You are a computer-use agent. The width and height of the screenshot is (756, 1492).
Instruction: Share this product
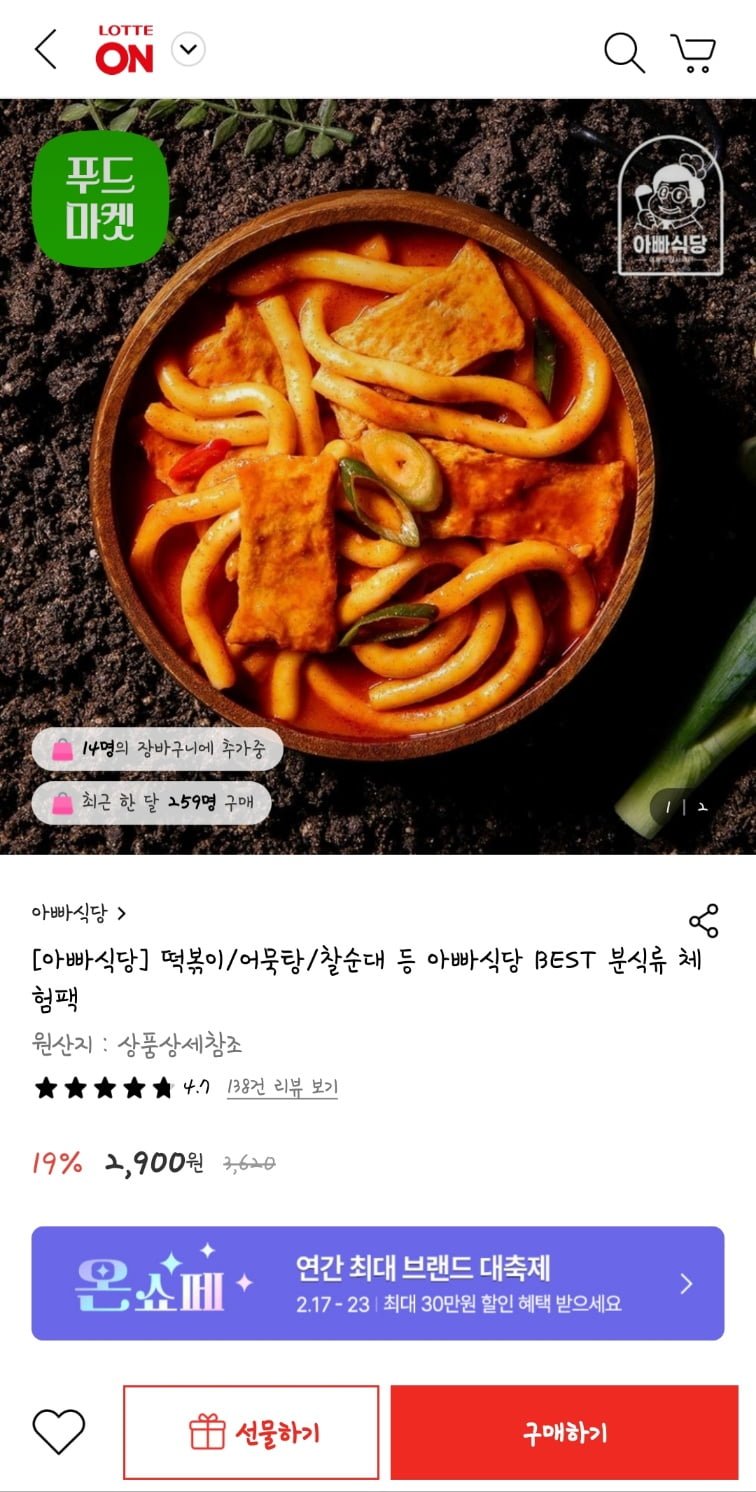pyautogui.click(x=704, y=921)
